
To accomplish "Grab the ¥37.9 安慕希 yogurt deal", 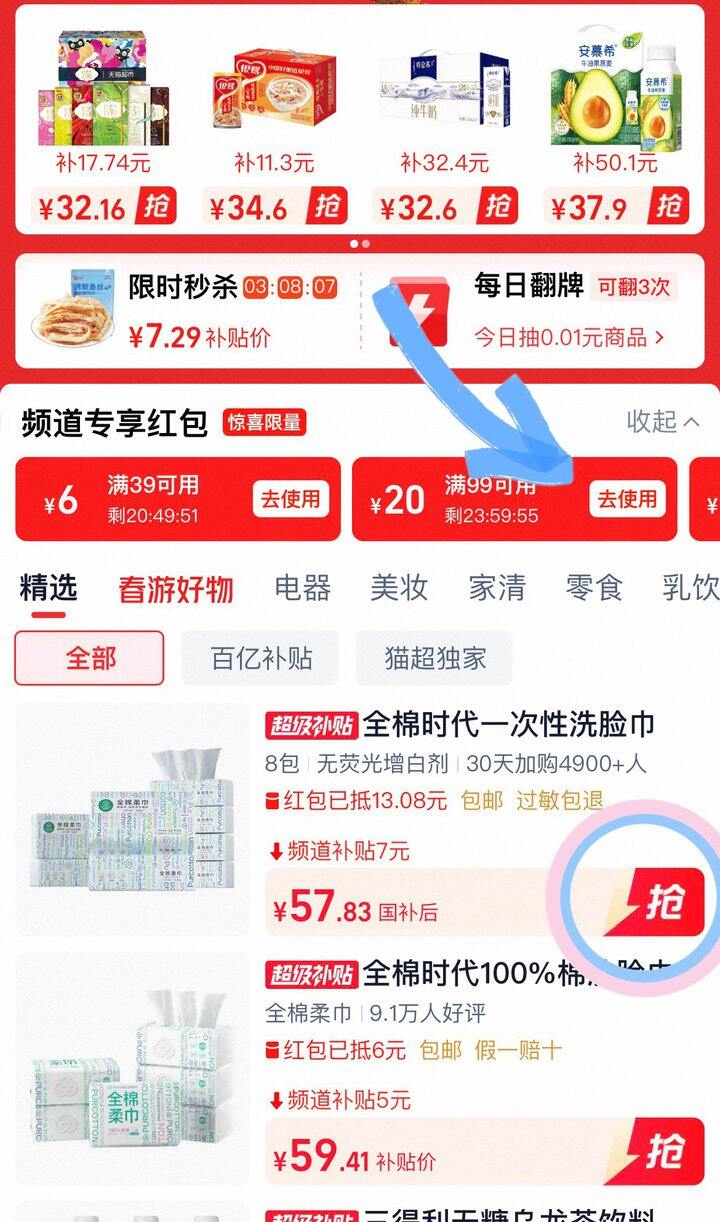I will pos(667,207).
